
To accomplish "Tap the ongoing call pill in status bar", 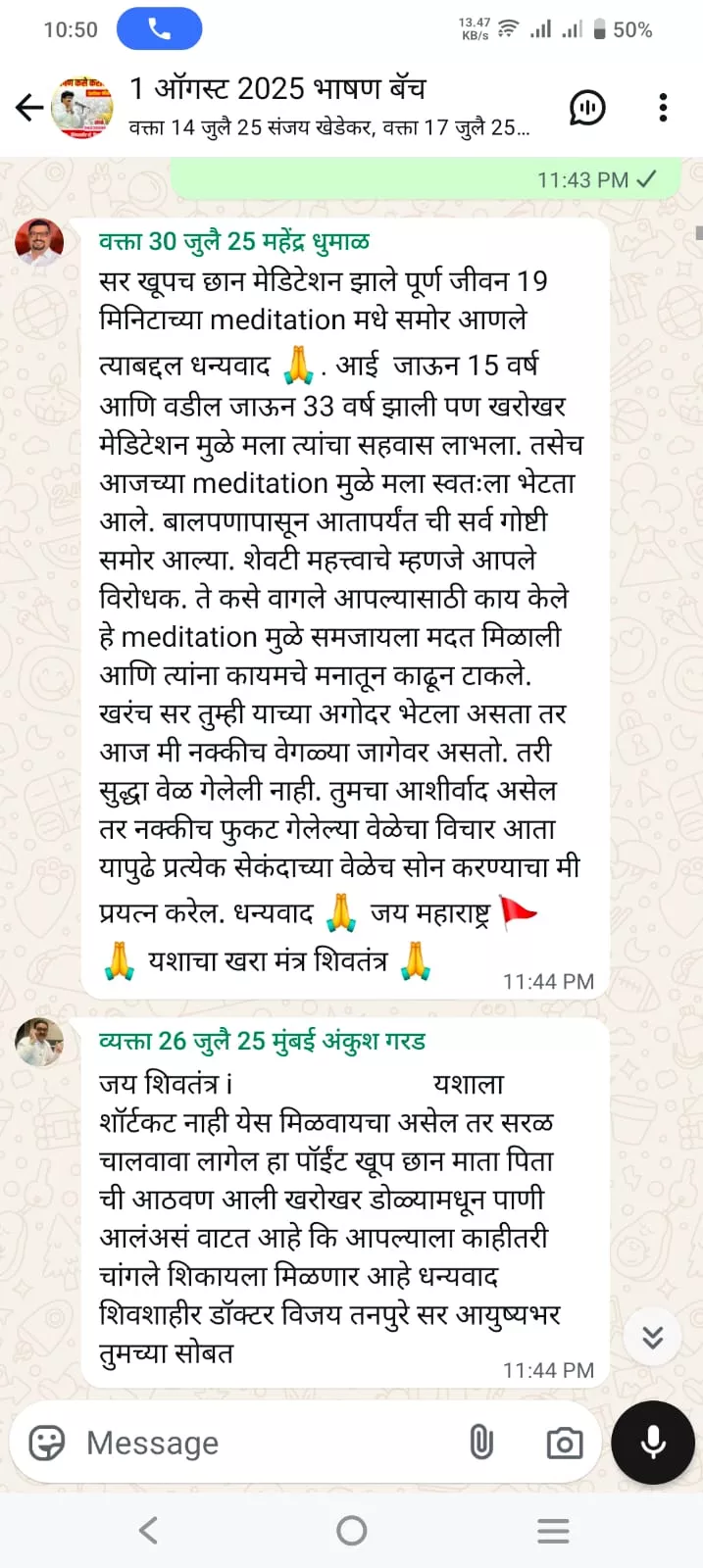I will [x=159, y=29].
